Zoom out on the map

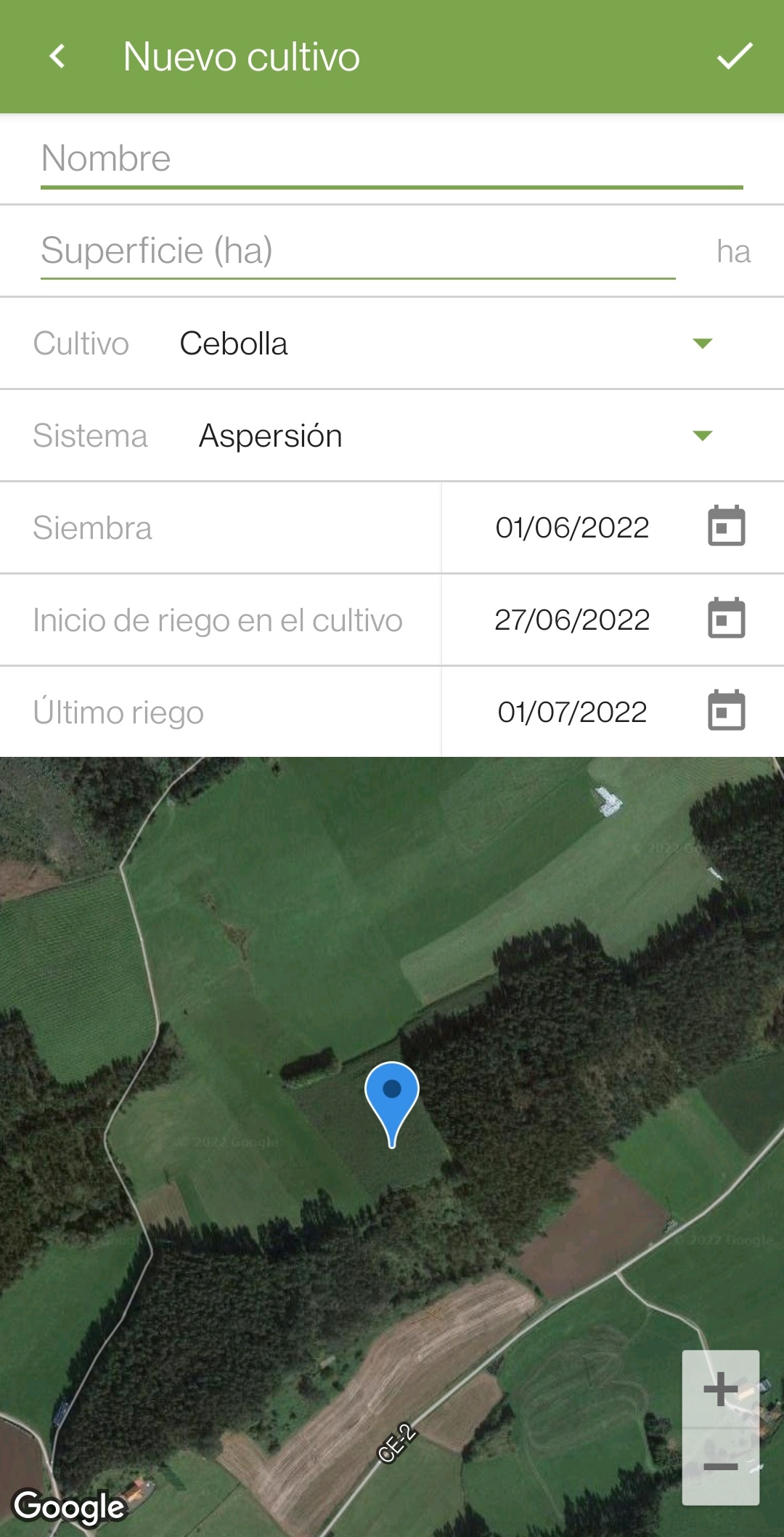pyautogui.click(x=721, y=1467)
